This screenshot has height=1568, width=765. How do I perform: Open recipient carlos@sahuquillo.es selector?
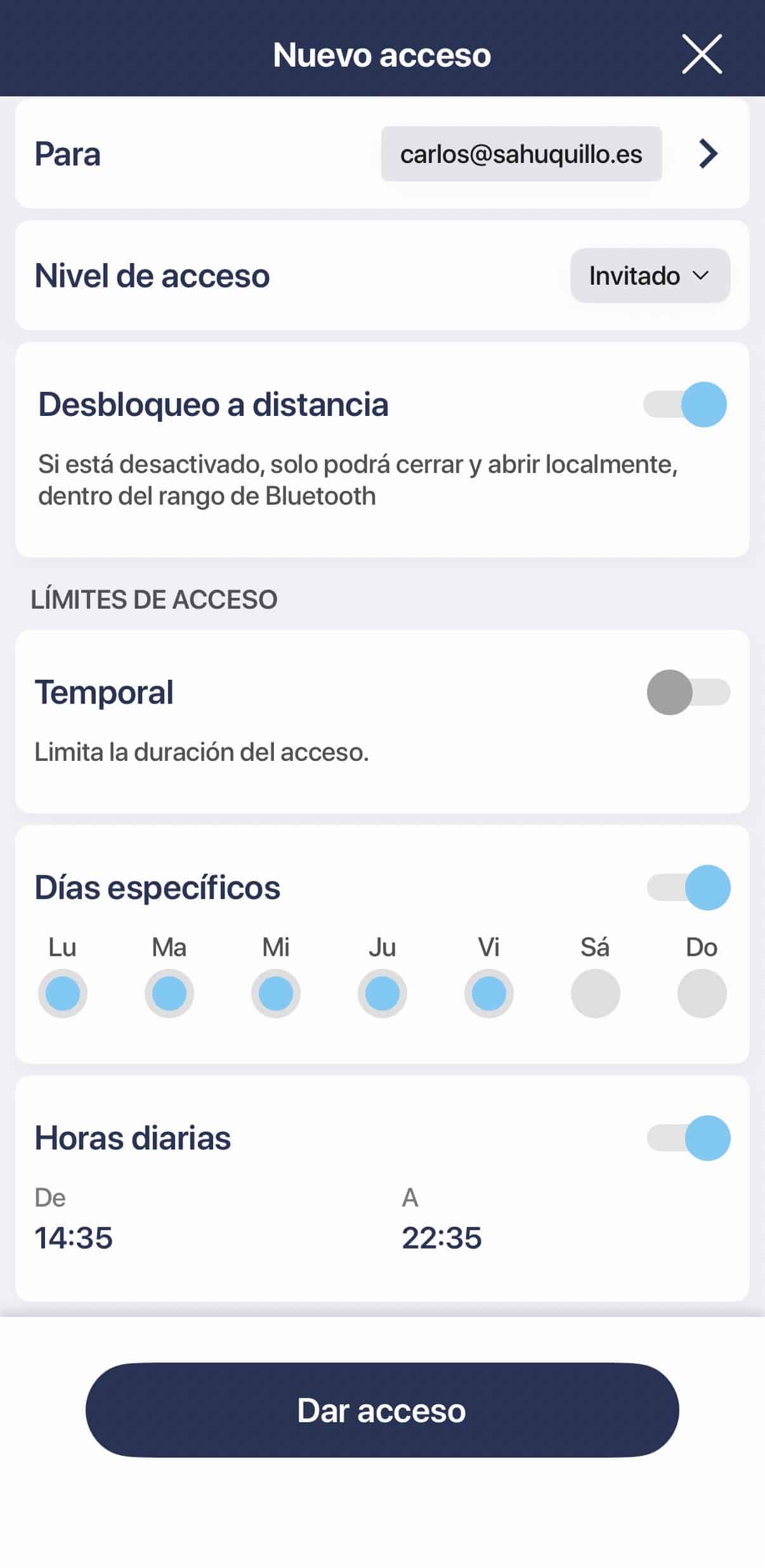tap(521, 154)
